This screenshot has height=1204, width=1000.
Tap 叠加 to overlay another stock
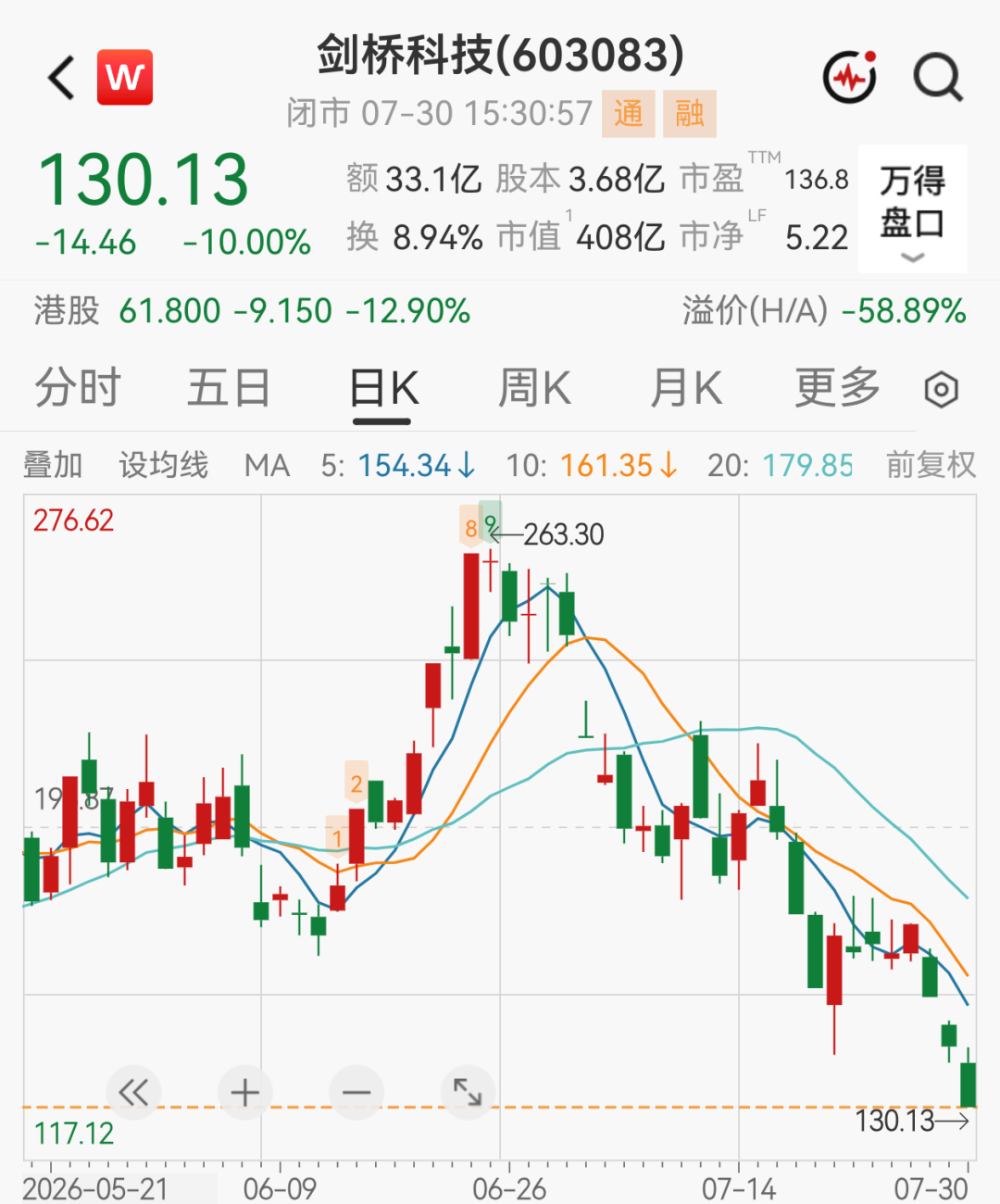pos(53,465)
